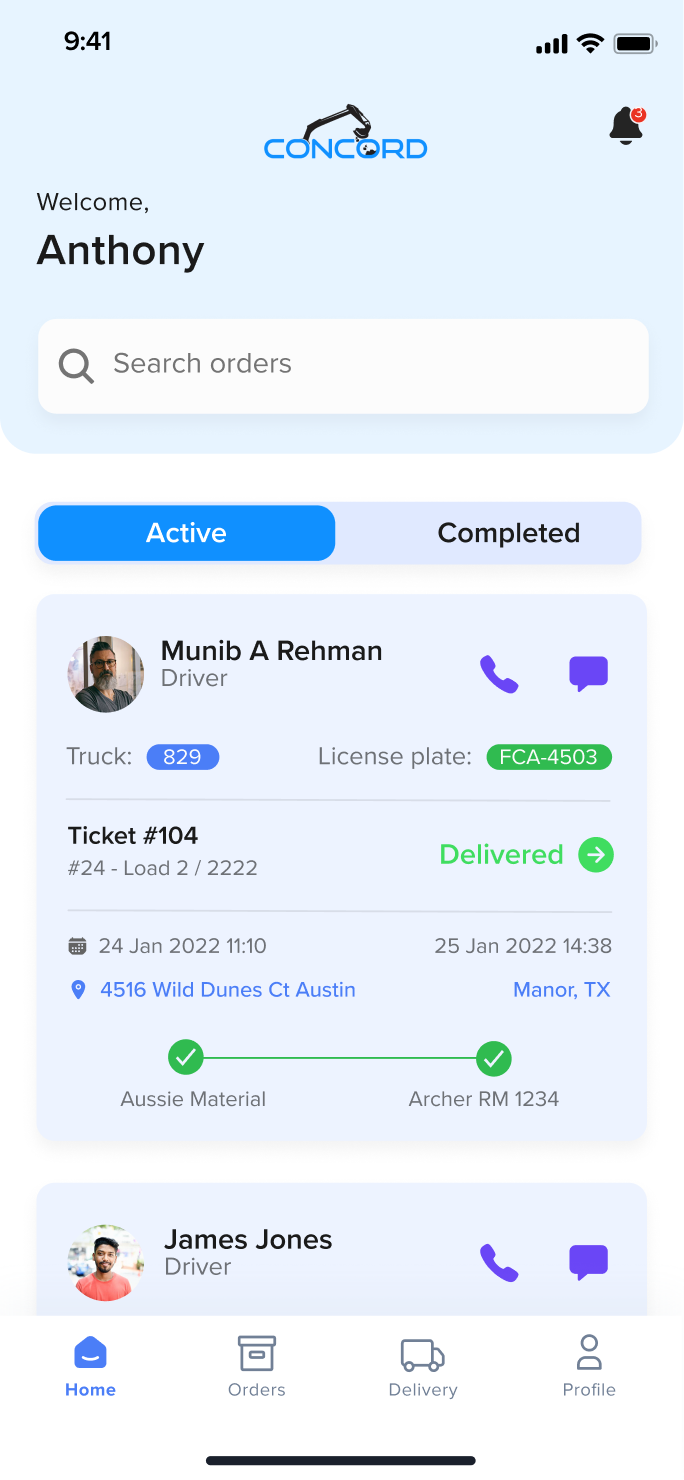Viewport: 684px width, 1480px height.
Task: Open the 4516 Wild Dunes Ct Austin address
Action: pyautogui.click(x=227, y=990)
